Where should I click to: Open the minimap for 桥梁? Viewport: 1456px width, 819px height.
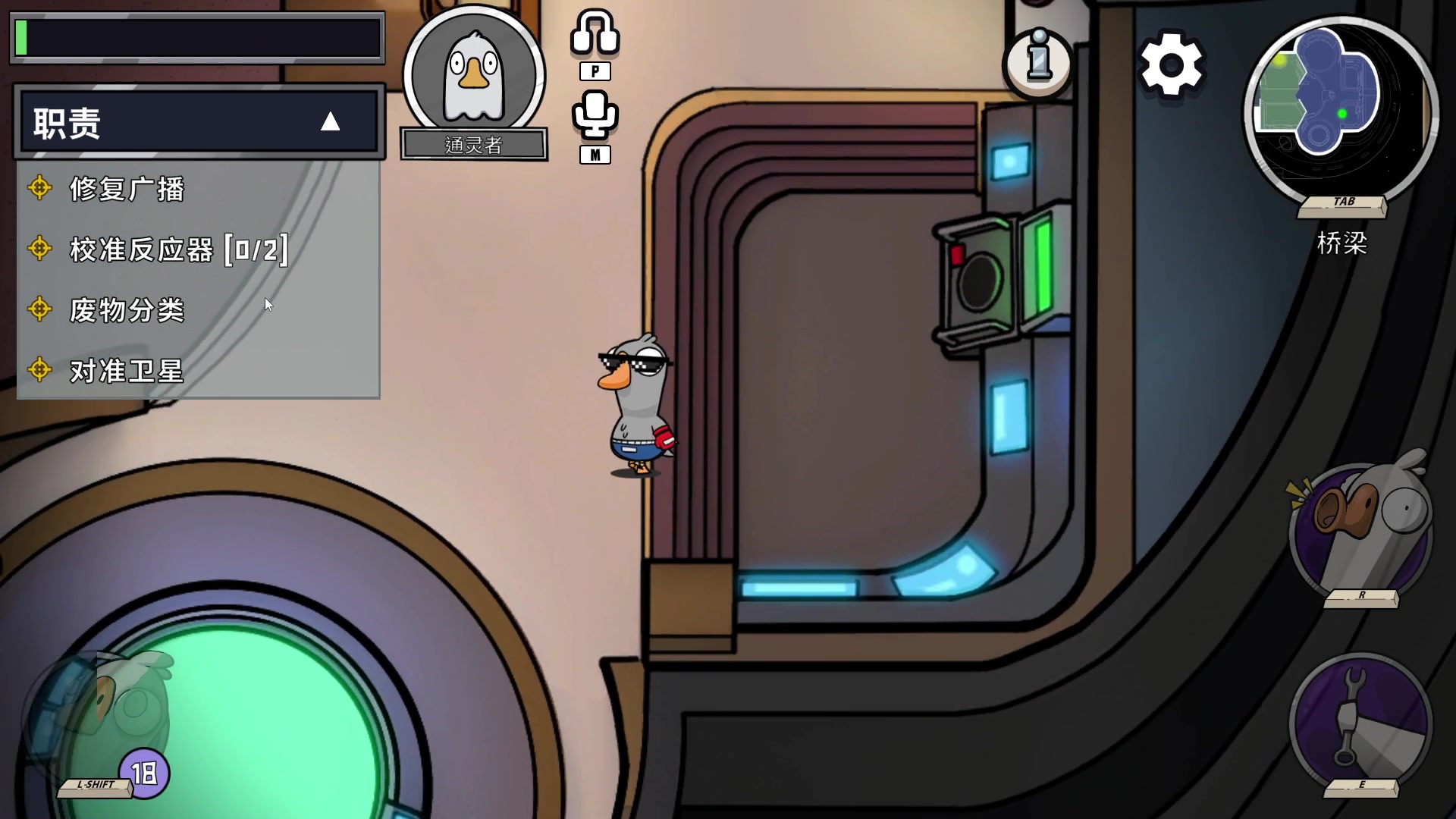pos(1340,106)
